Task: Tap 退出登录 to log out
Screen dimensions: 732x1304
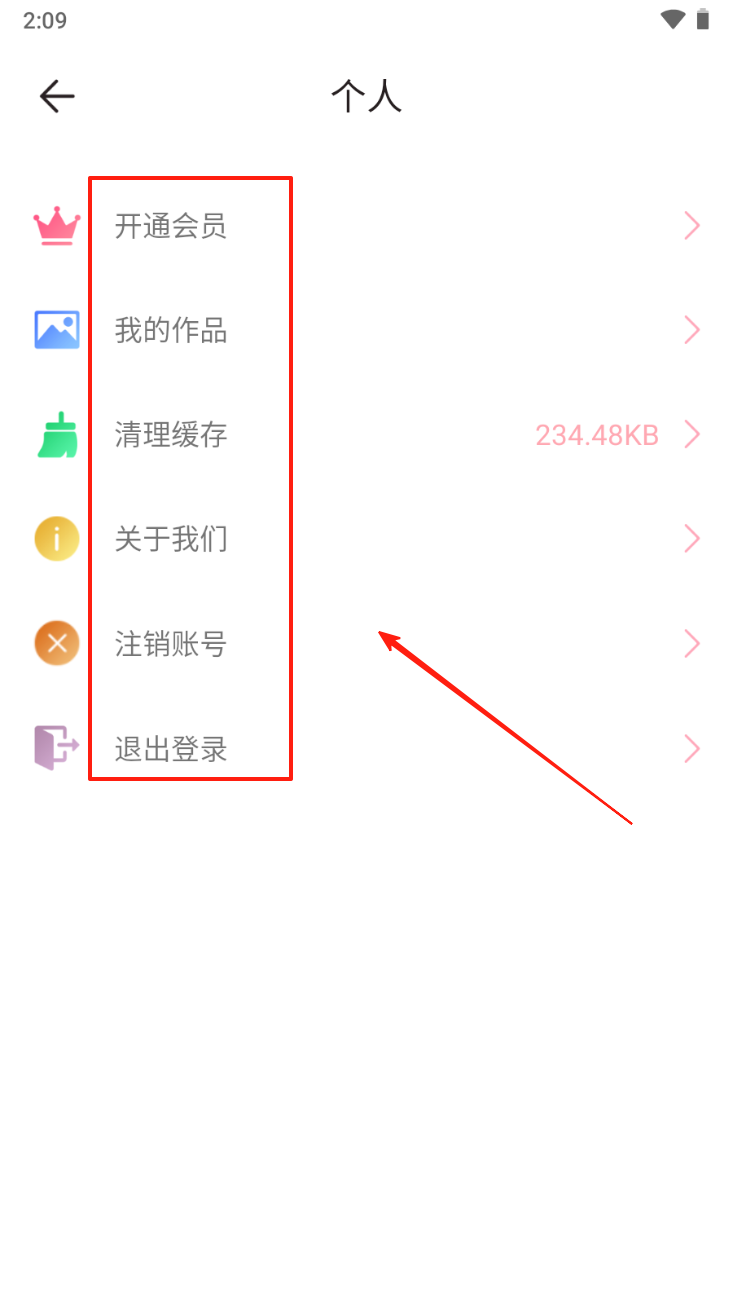Action: click(x=366, y=748)
